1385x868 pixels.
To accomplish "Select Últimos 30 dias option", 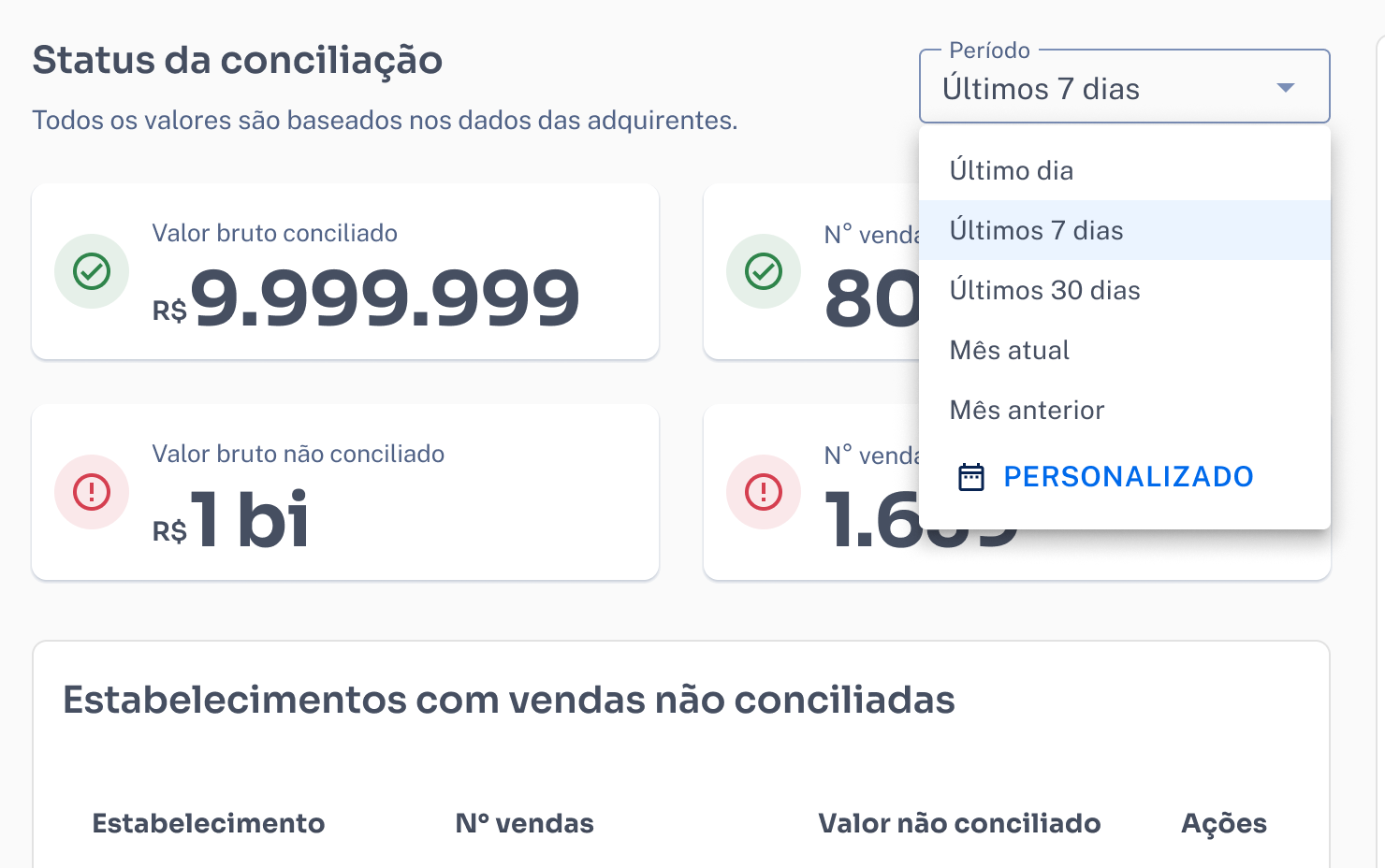I will click(x=1044, y=290).
